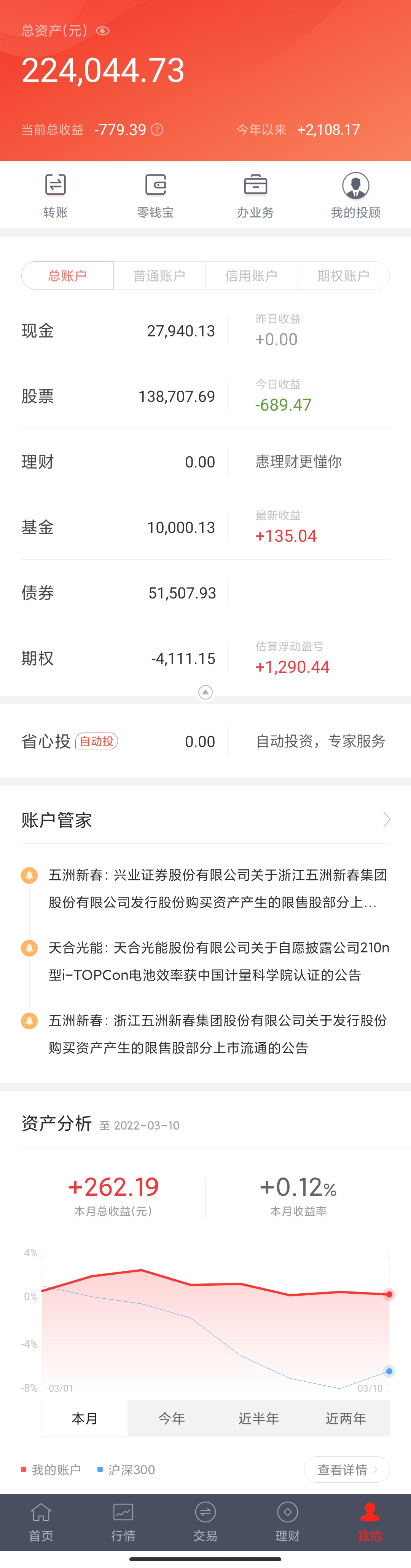Switch the chart to 今年
This screenshot has width=411, height=1568.
tap(172, 1418)
